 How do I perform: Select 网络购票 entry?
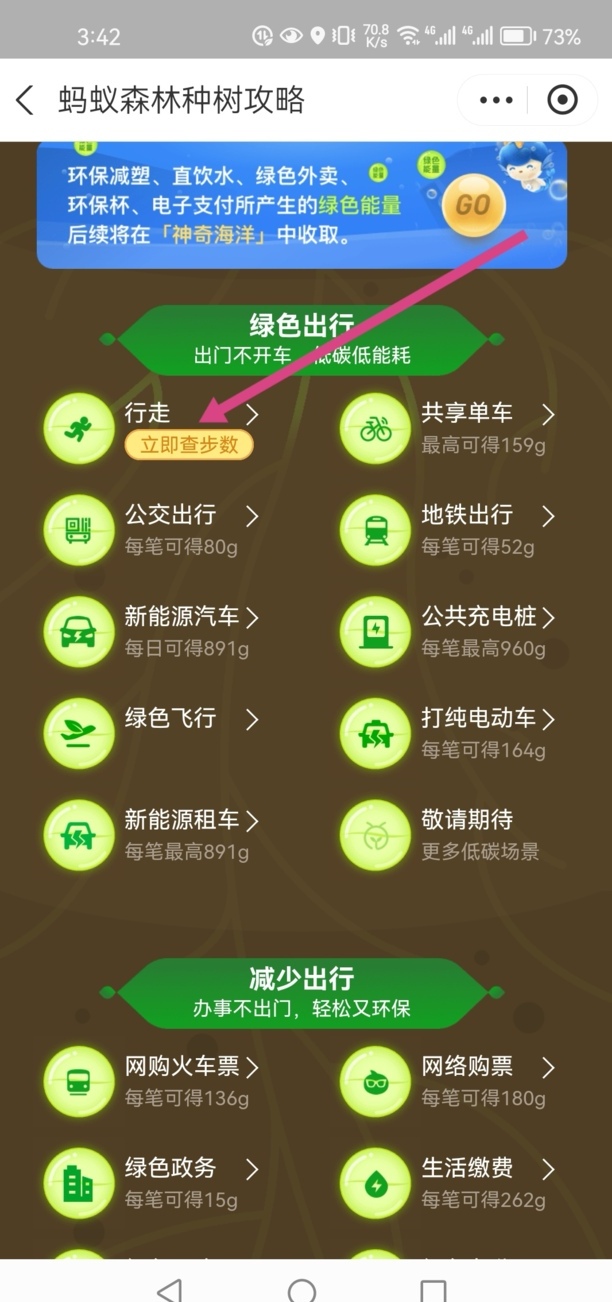(448, 1082)
